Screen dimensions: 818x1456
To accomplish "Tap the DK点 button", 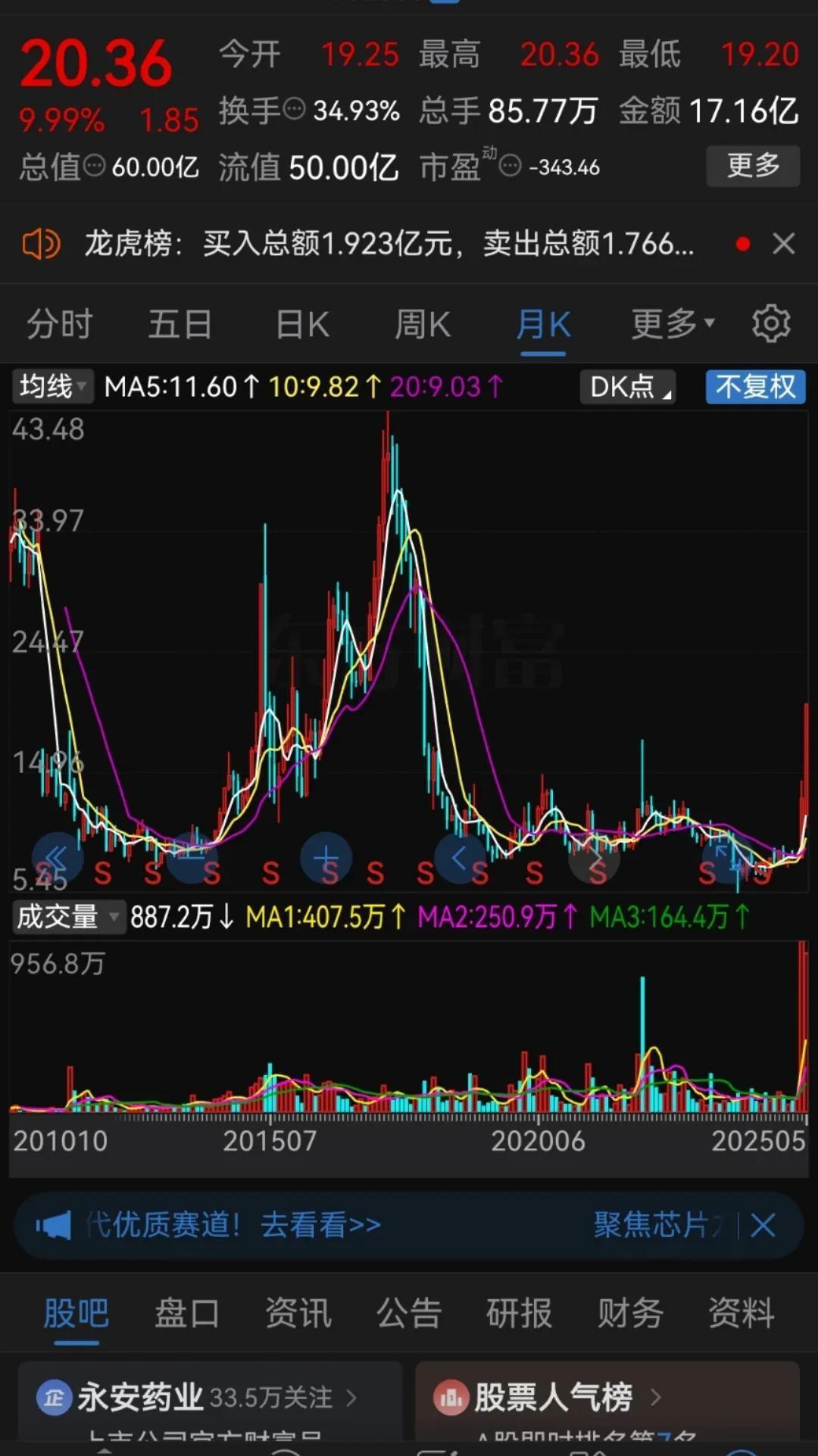I will (x=628, y=387).
